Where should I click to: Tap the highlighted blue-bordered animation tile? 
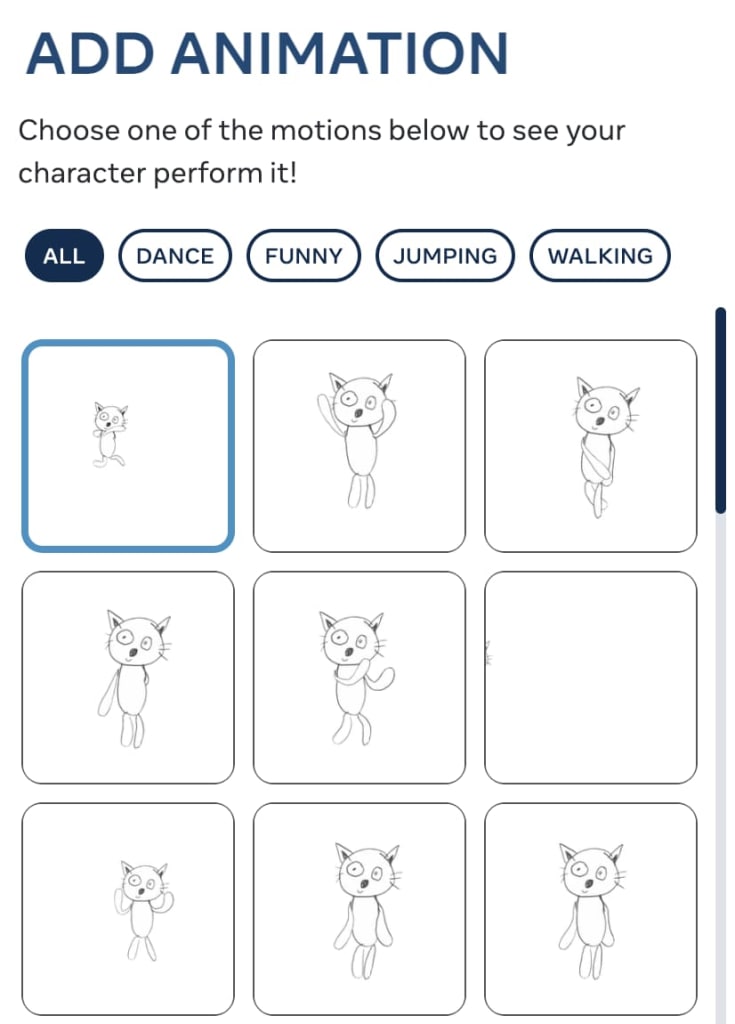tap(128, 446)
